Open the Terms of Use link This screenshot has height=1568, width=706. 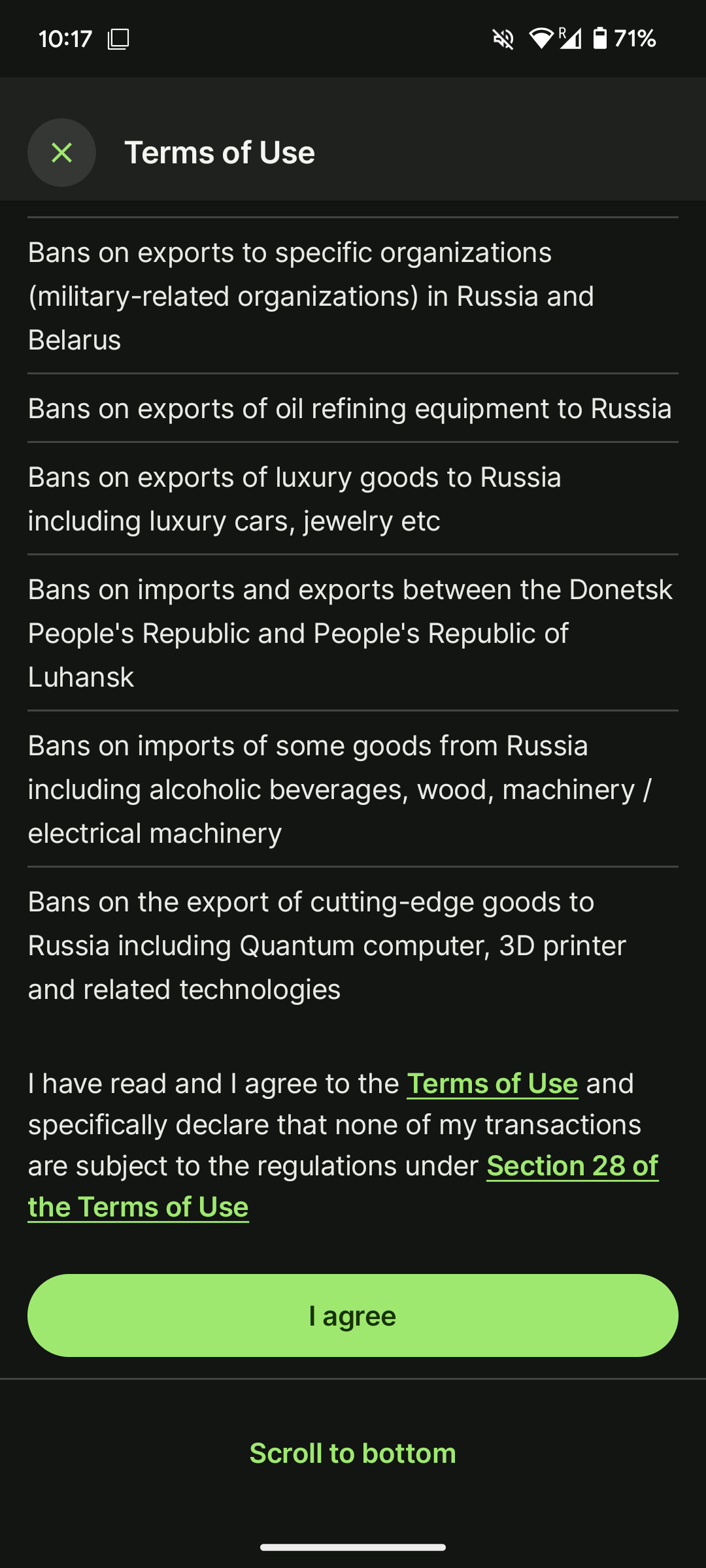coord(492,1083)
